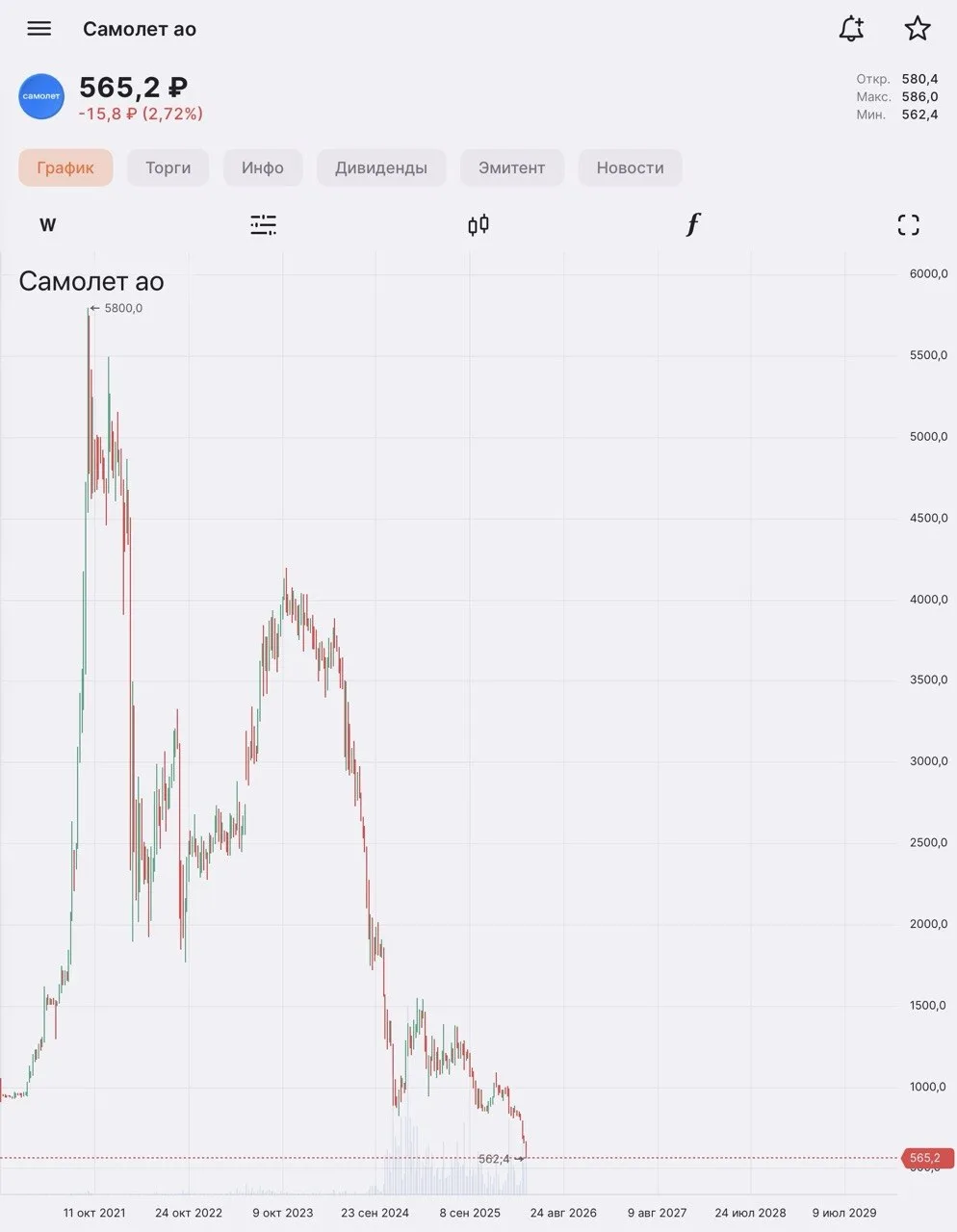Change chart type via candlestick icon

478,225
